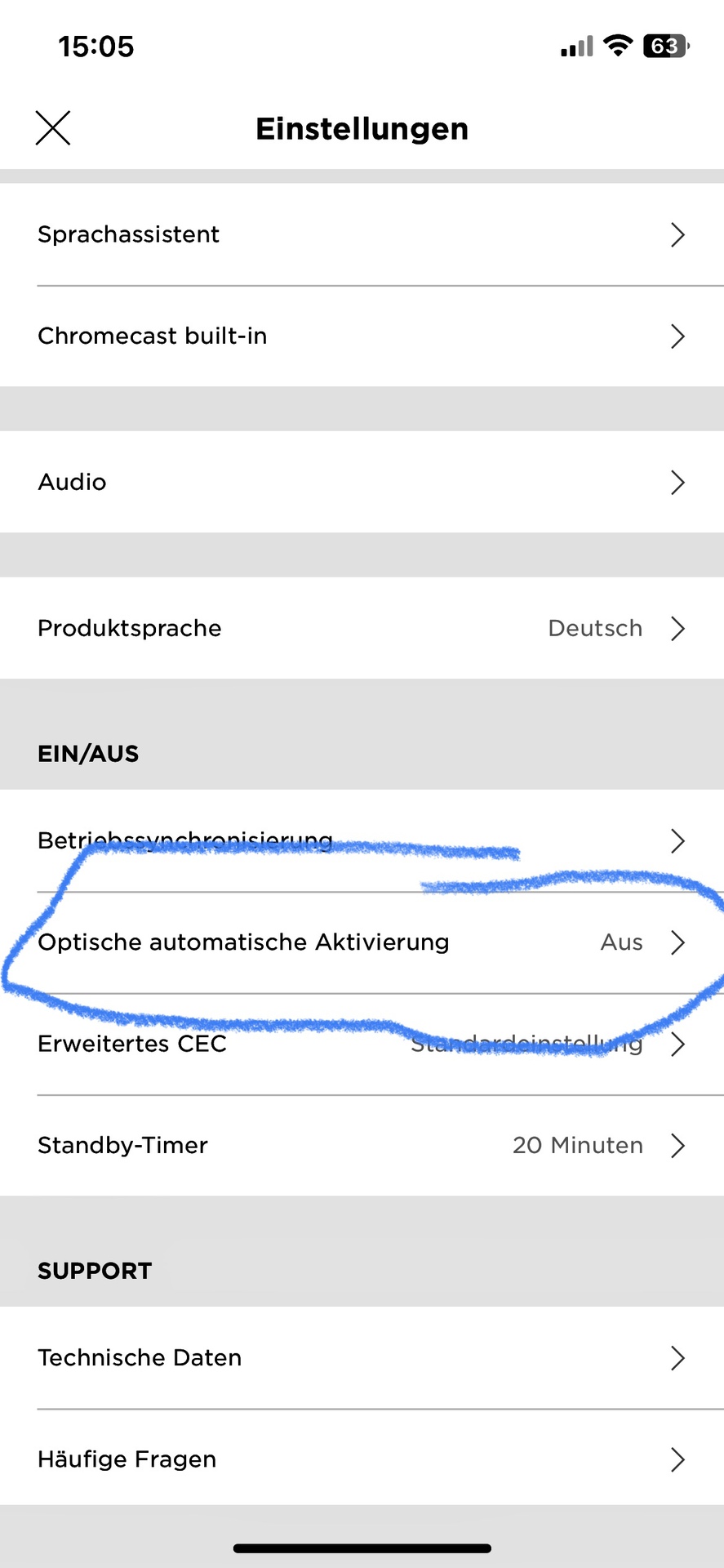This screenshot has height=1568, width=724.
Task: Open Chromecast built-in settings
Action: click(x=362, y=336)
